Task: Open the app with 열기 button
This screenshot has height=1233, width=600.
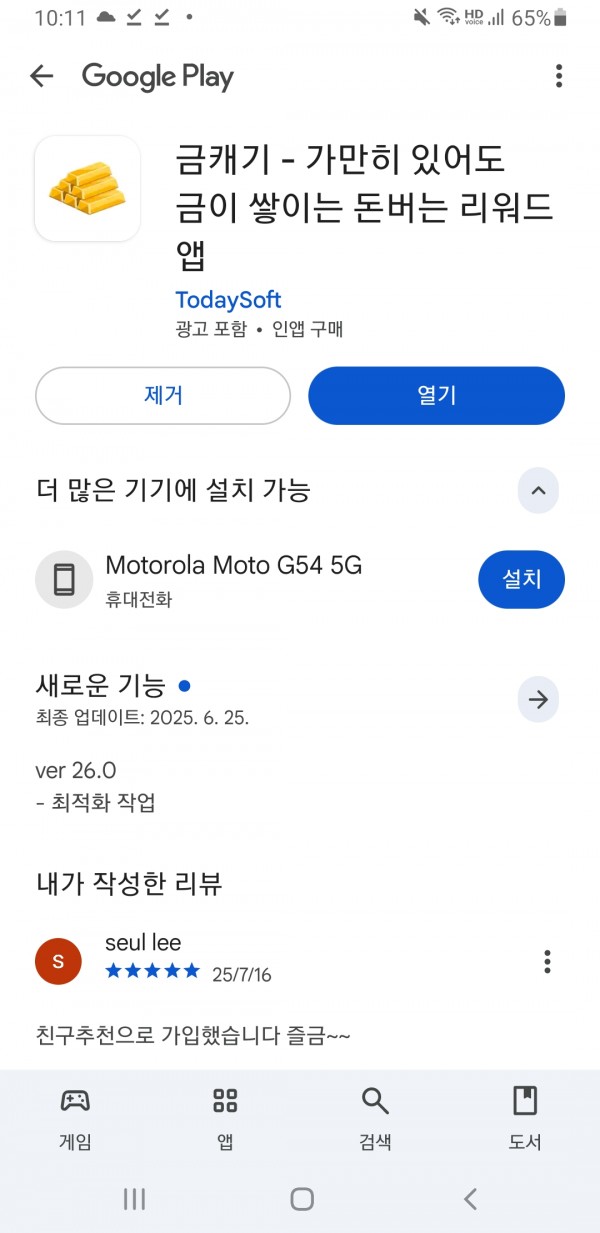Action: [x=436, y=396]
